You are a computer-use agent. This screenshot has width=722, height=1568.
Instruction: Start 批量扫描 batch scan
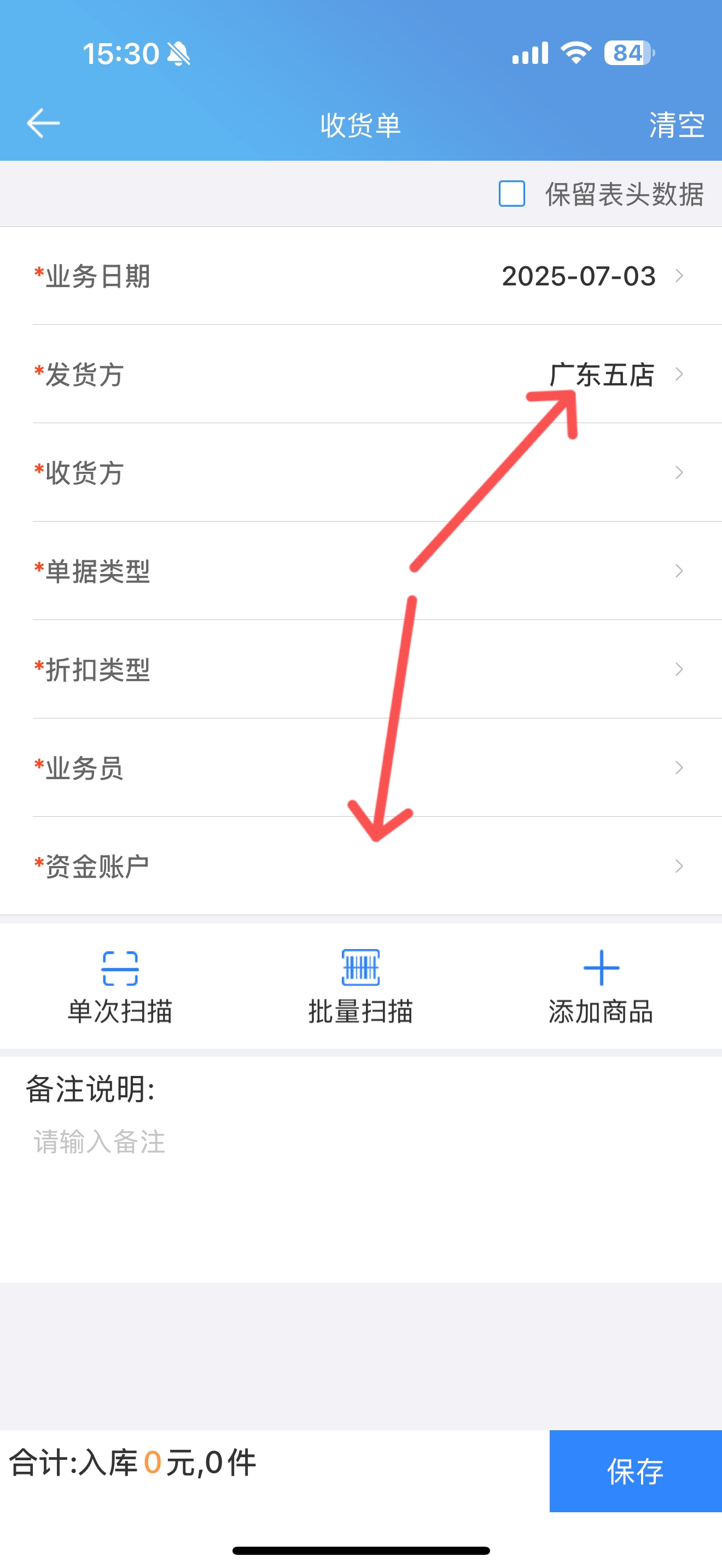pyautogui.click(x=360, y=987)
